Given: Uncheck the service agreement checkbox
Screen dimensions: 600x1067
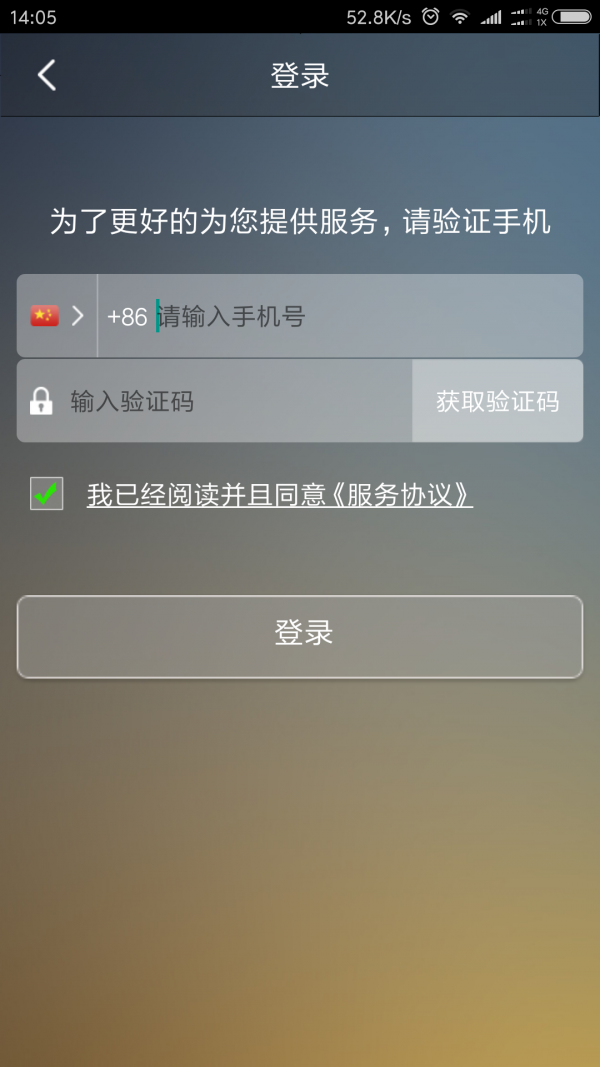Looking at the screenshot, I should pos(46,493).
